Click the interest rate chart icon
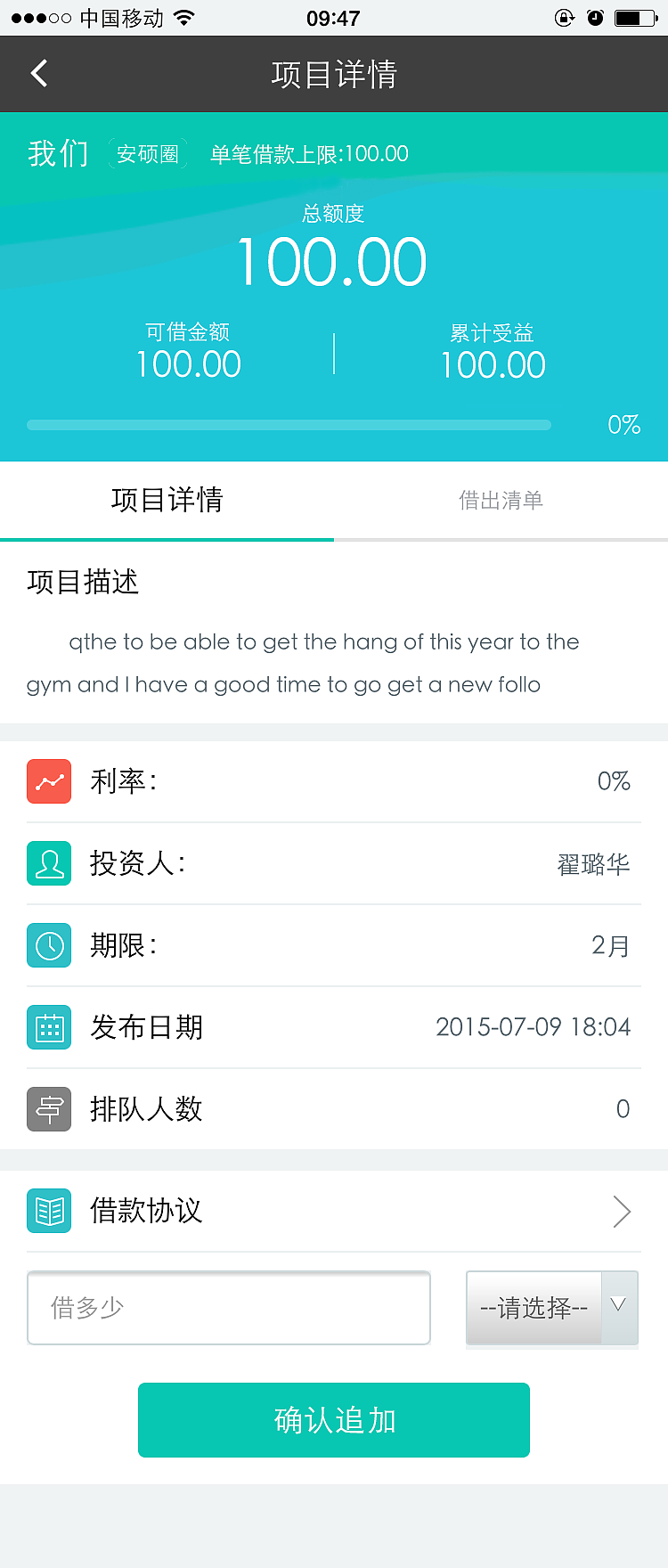 pos(49,781)
